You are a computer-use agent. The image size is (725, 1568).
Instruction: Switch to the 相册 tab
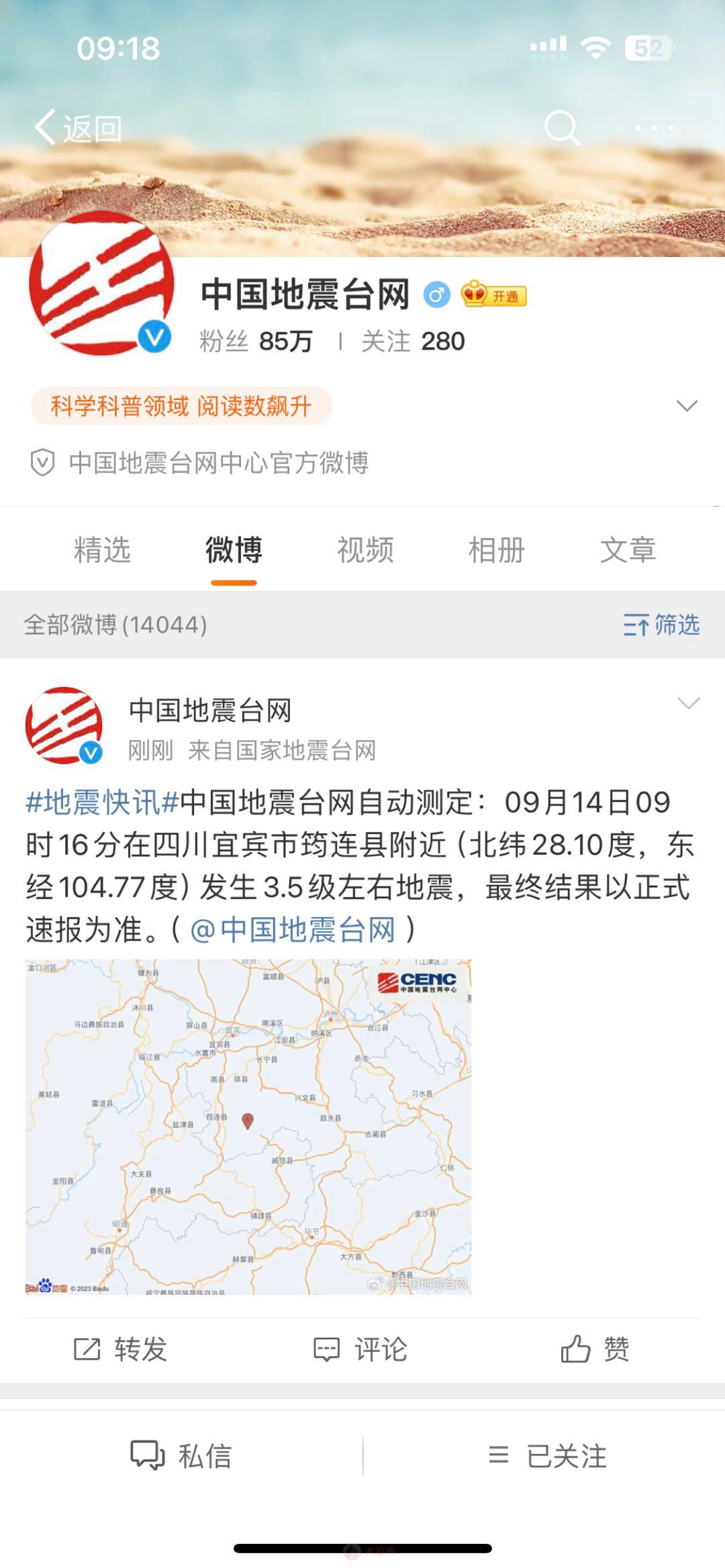pyautogui.click(x=497, y=550)
